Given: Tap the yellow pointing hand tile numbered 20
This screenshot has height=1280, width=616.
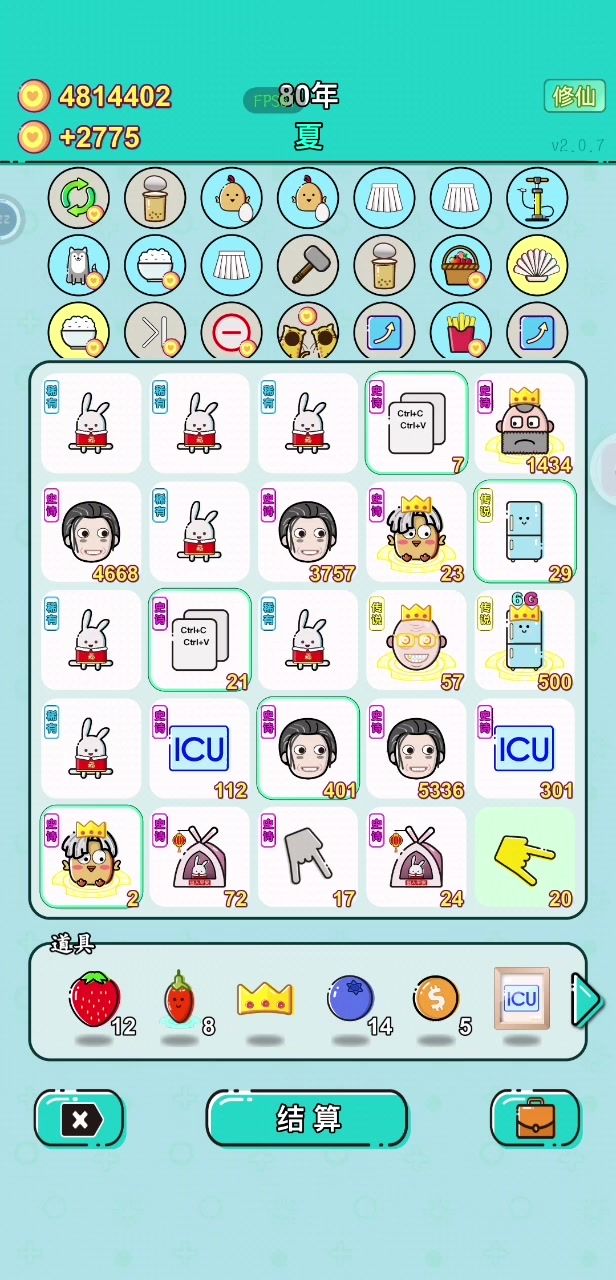Looking at the screenshot, I should 525,857.
